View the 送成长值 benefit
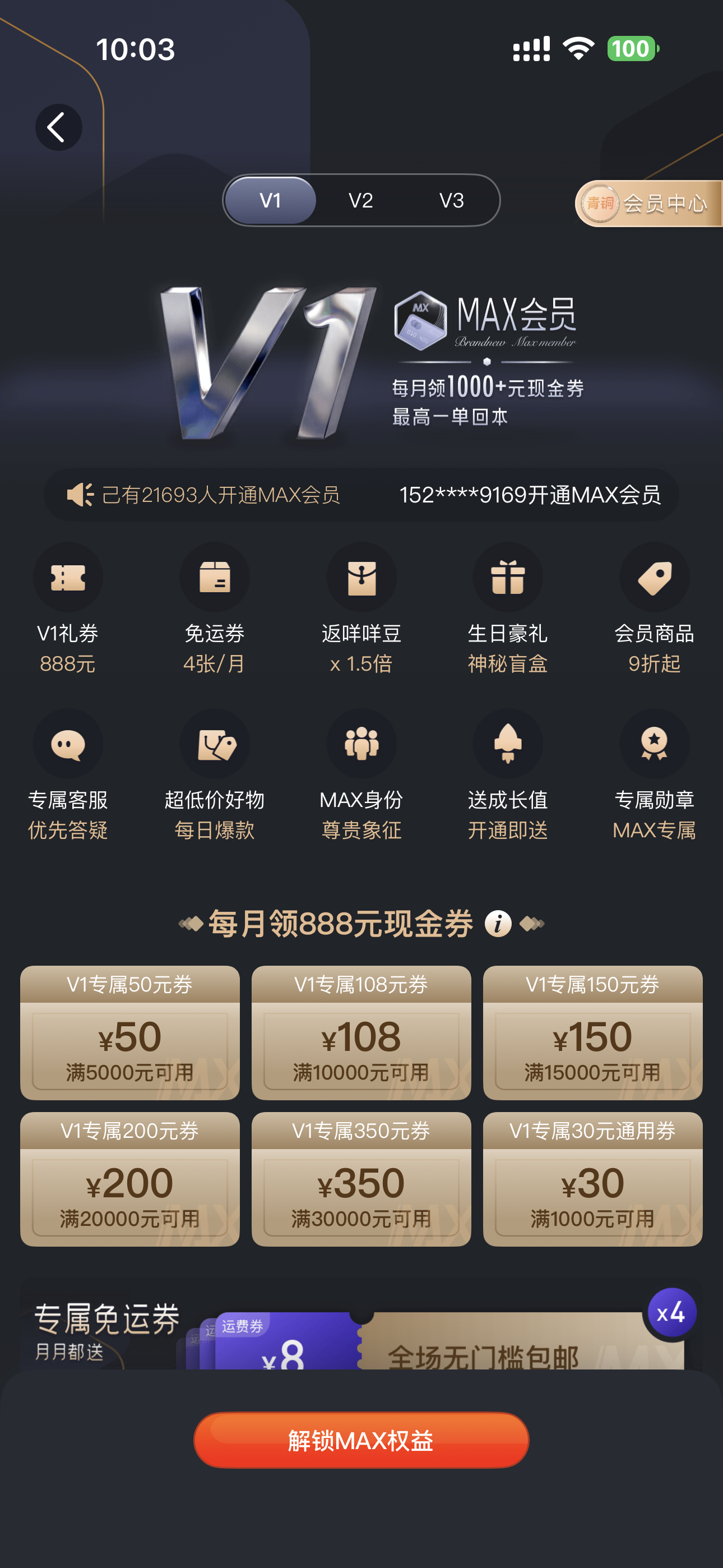This screenshot has height=1568, width=723. [x=508, y=775]
